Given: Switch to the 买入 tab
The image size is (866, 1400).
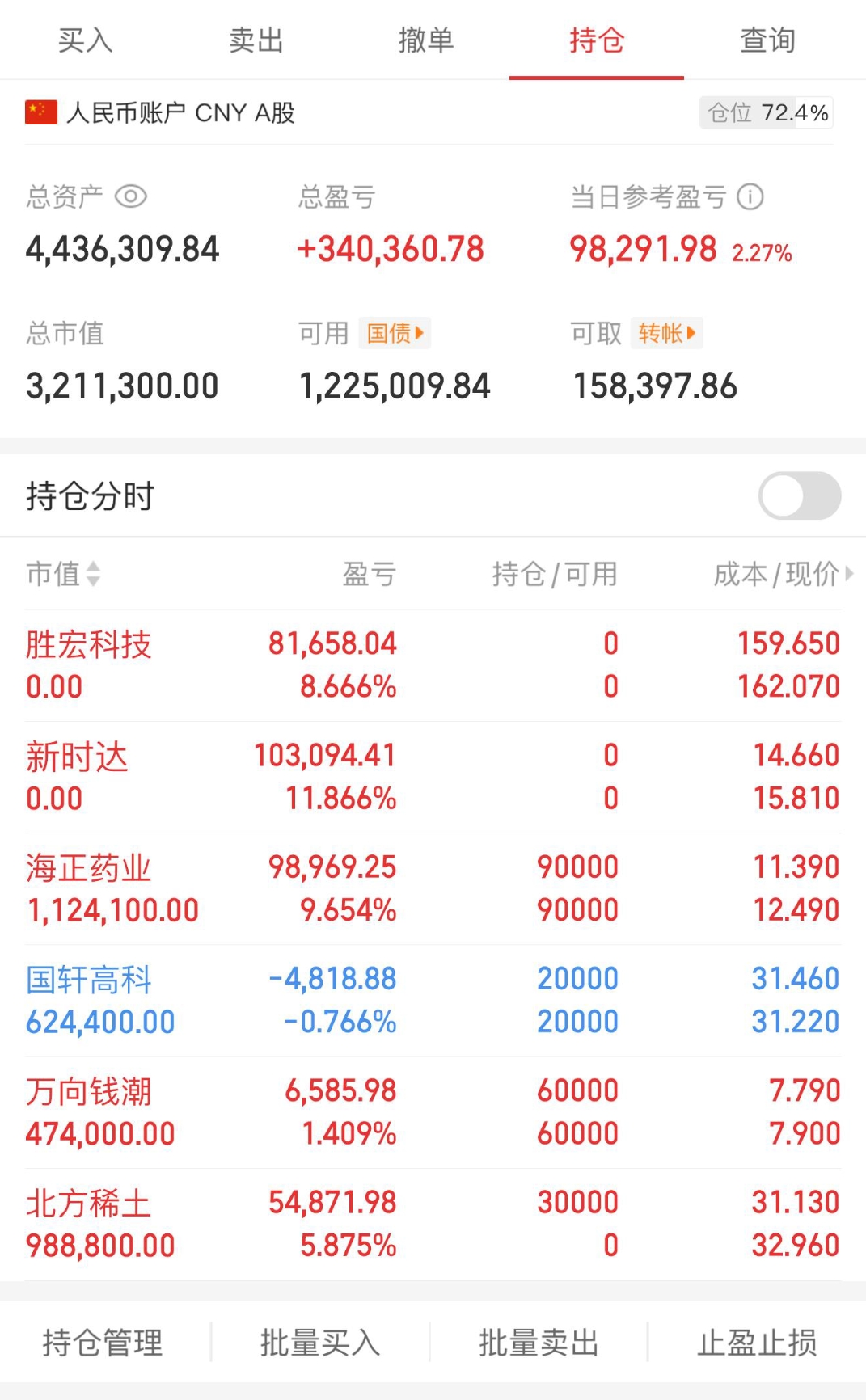Looking at the screenshot, I should click(x=85, y=40).
